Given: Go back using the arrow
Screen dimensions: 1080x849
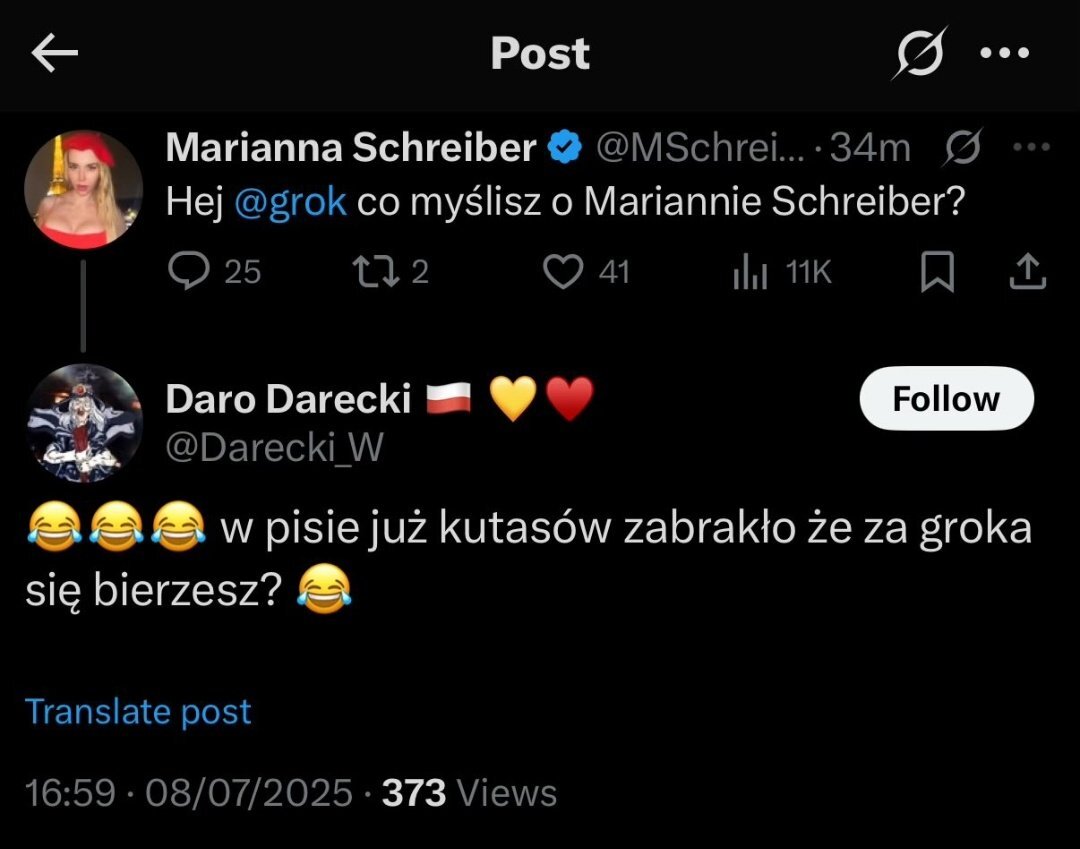Looking at the screenshot, I should [55, 55].
